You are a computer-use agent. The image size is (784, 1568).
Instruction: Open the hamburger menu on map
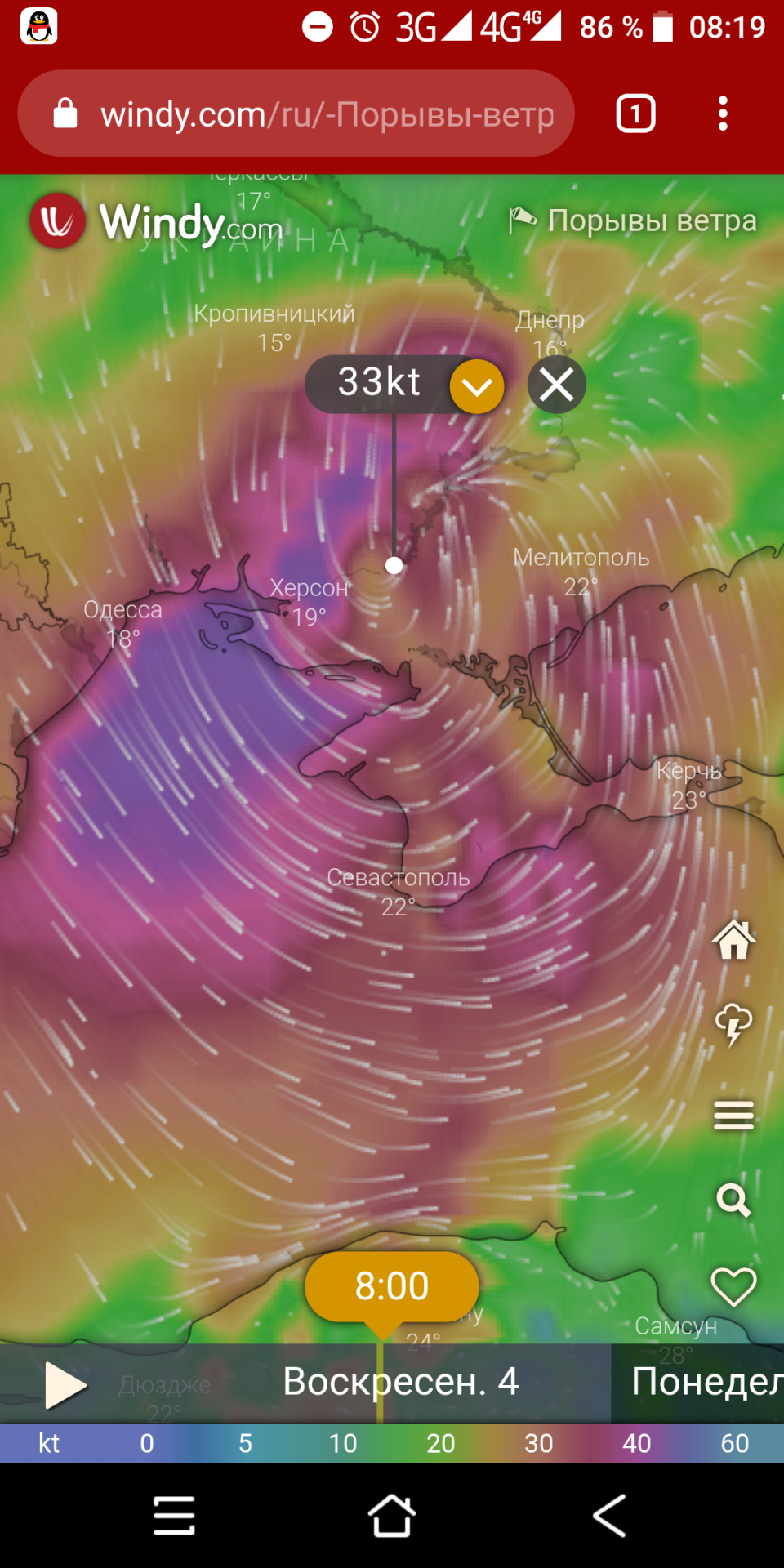tap(733, 1115)
